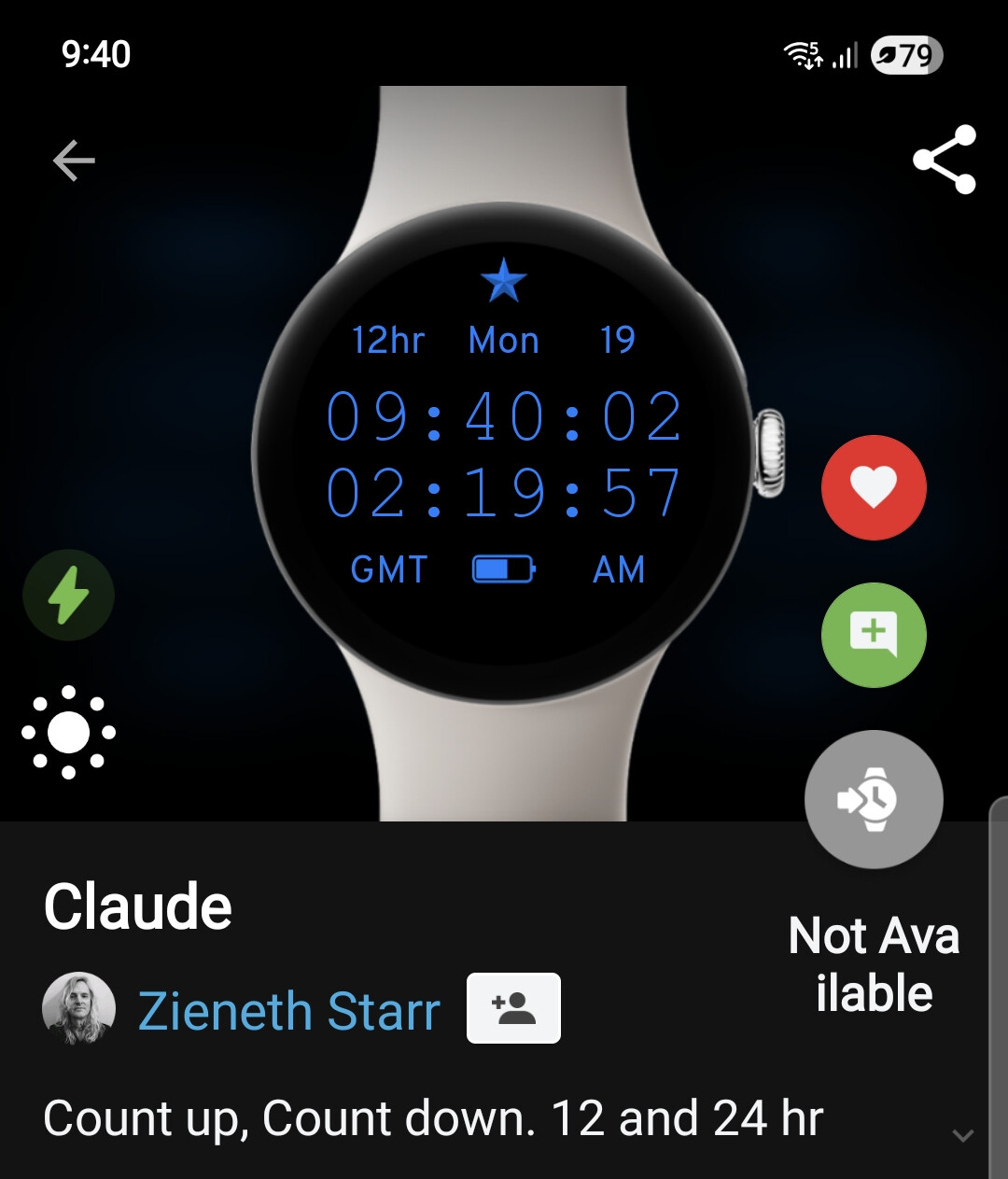Toggle the brightness sun icon

[68, 733]
